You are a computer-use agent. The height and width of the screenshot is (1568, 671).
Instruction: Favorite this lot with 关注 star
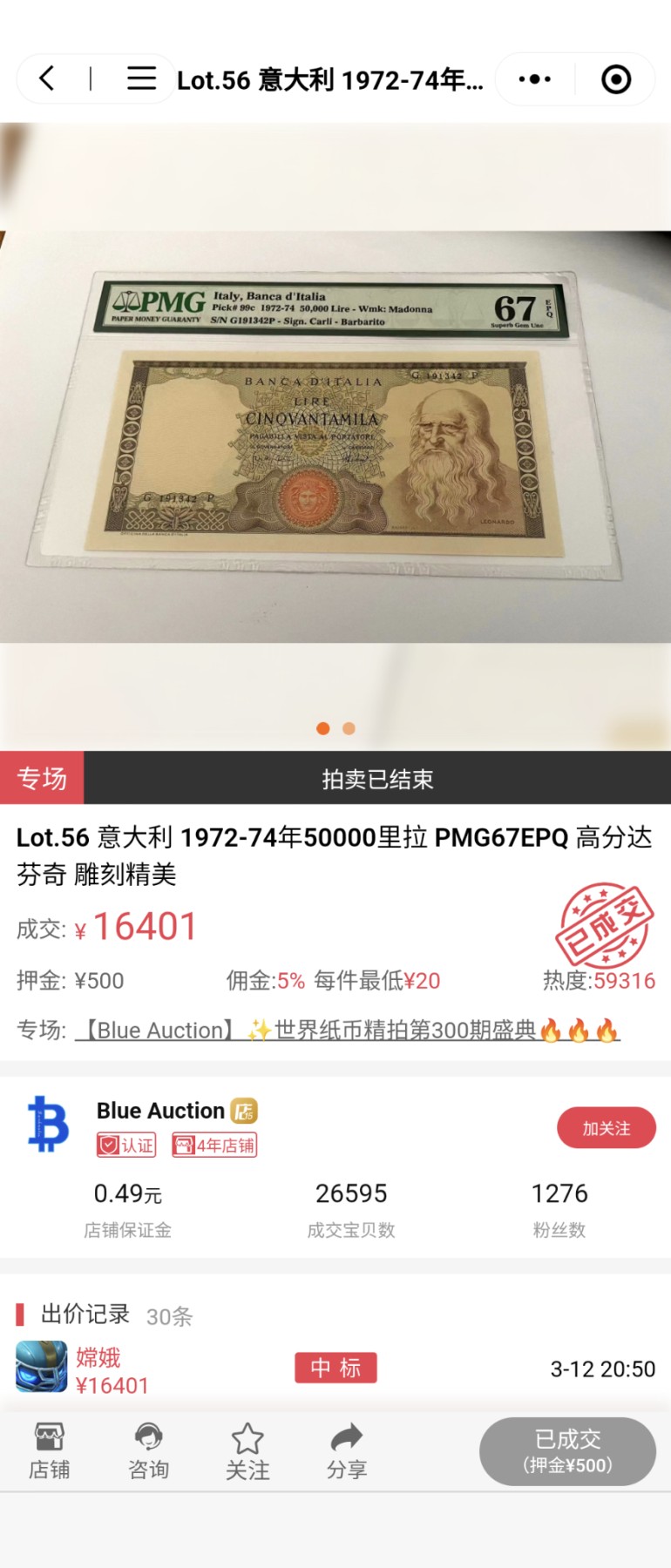[247, 1451]
